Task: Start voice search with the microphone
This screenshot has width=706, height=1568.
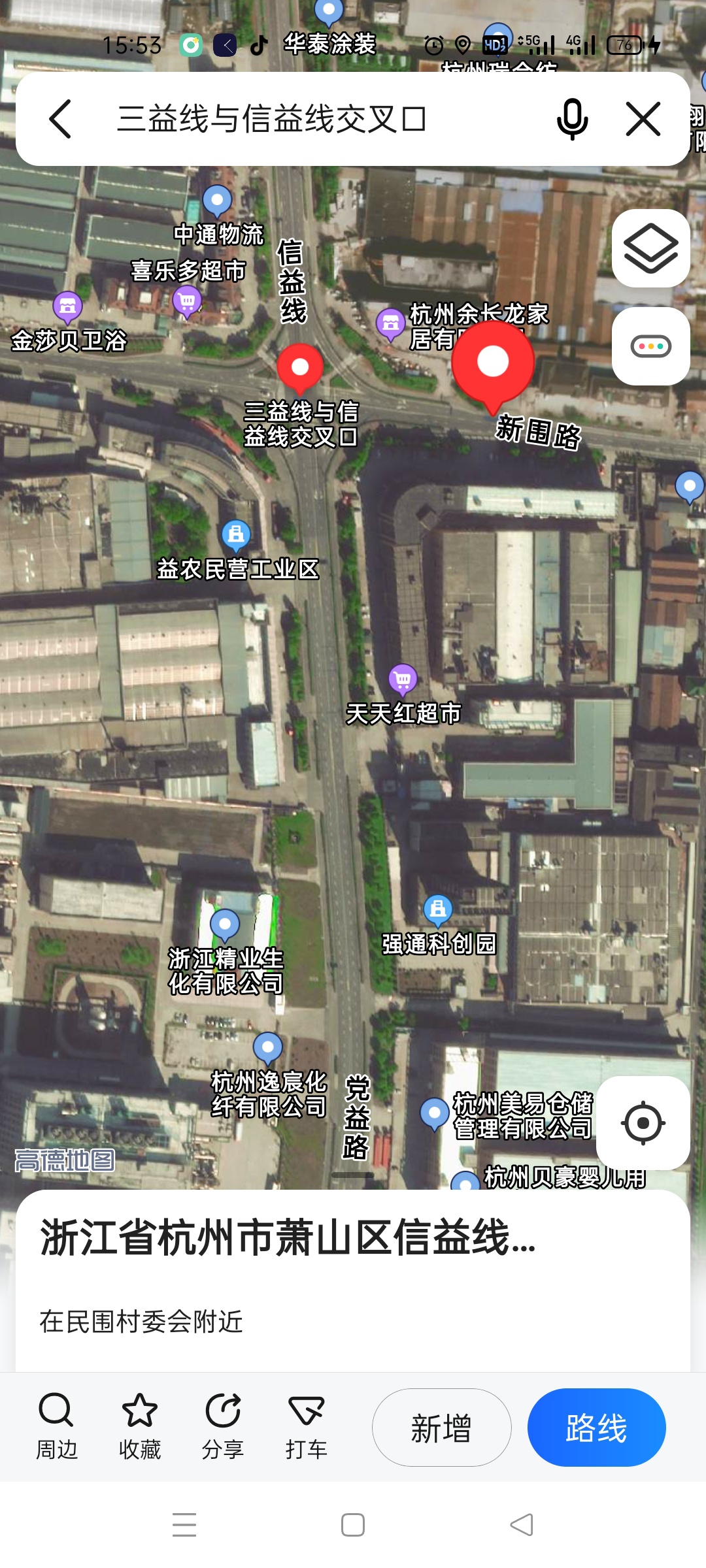Action: [x=572, y=119]
